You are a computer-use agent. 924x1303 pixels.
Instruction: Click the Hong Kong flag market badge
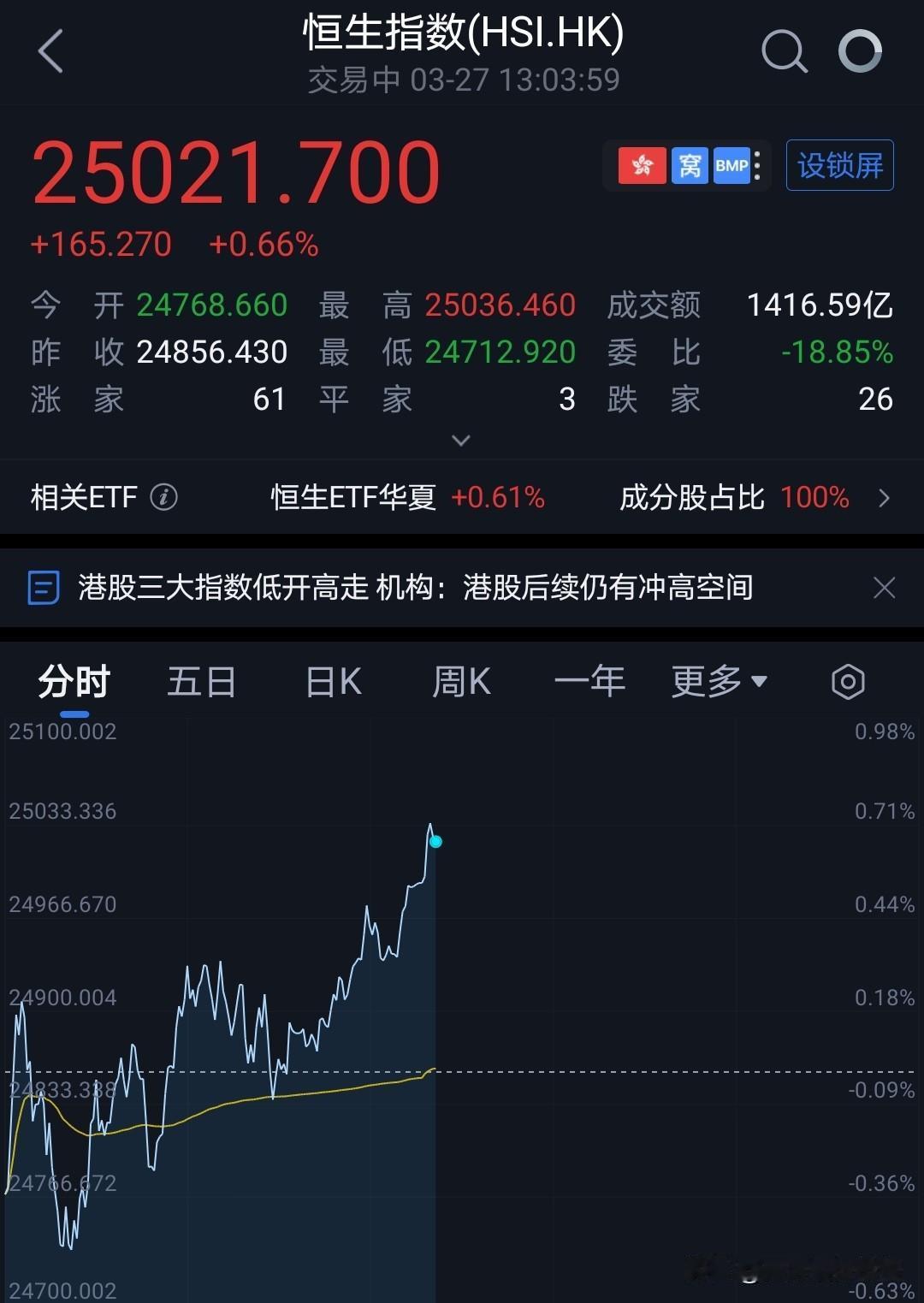click(641, 166)
